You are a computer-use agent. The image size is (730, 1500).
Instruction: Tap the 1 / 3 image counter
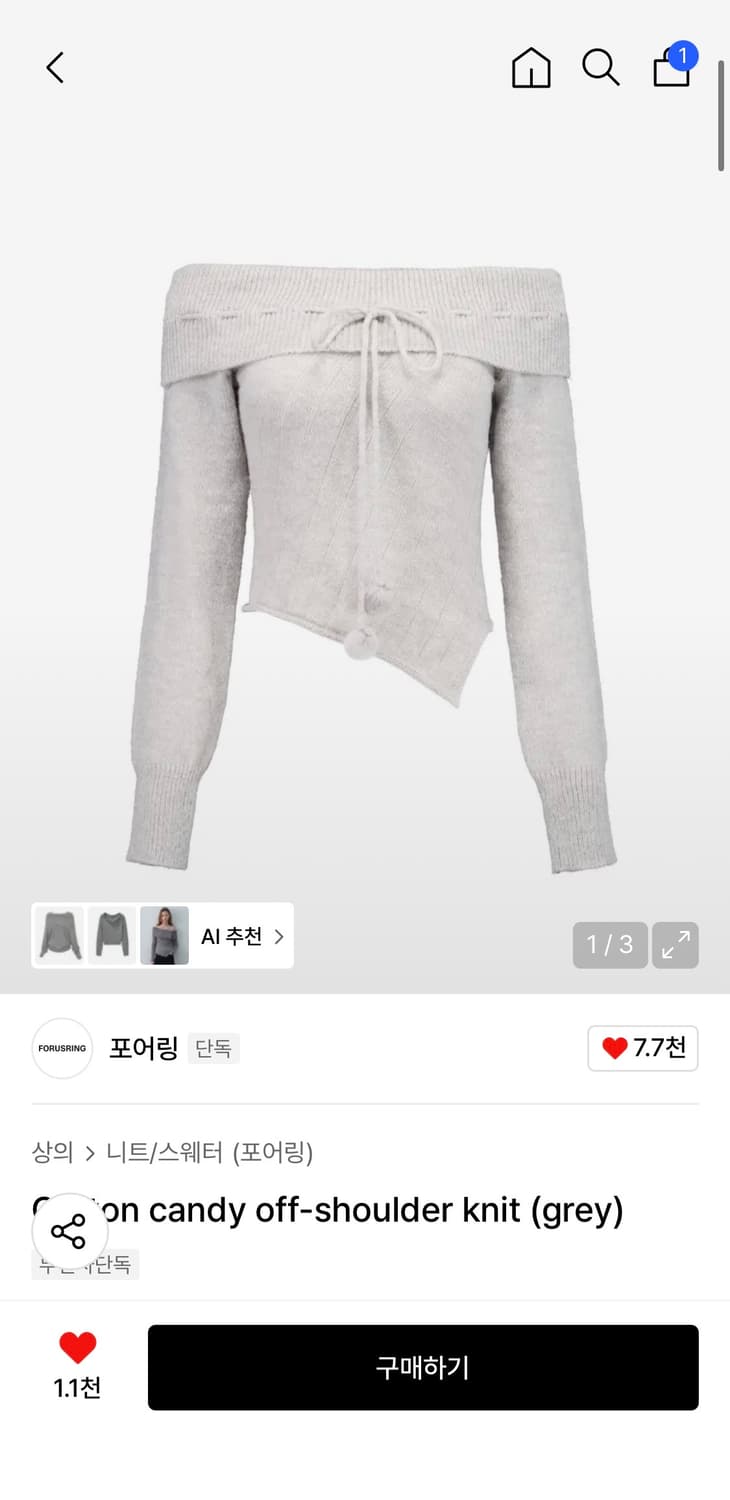coord(609,944)
